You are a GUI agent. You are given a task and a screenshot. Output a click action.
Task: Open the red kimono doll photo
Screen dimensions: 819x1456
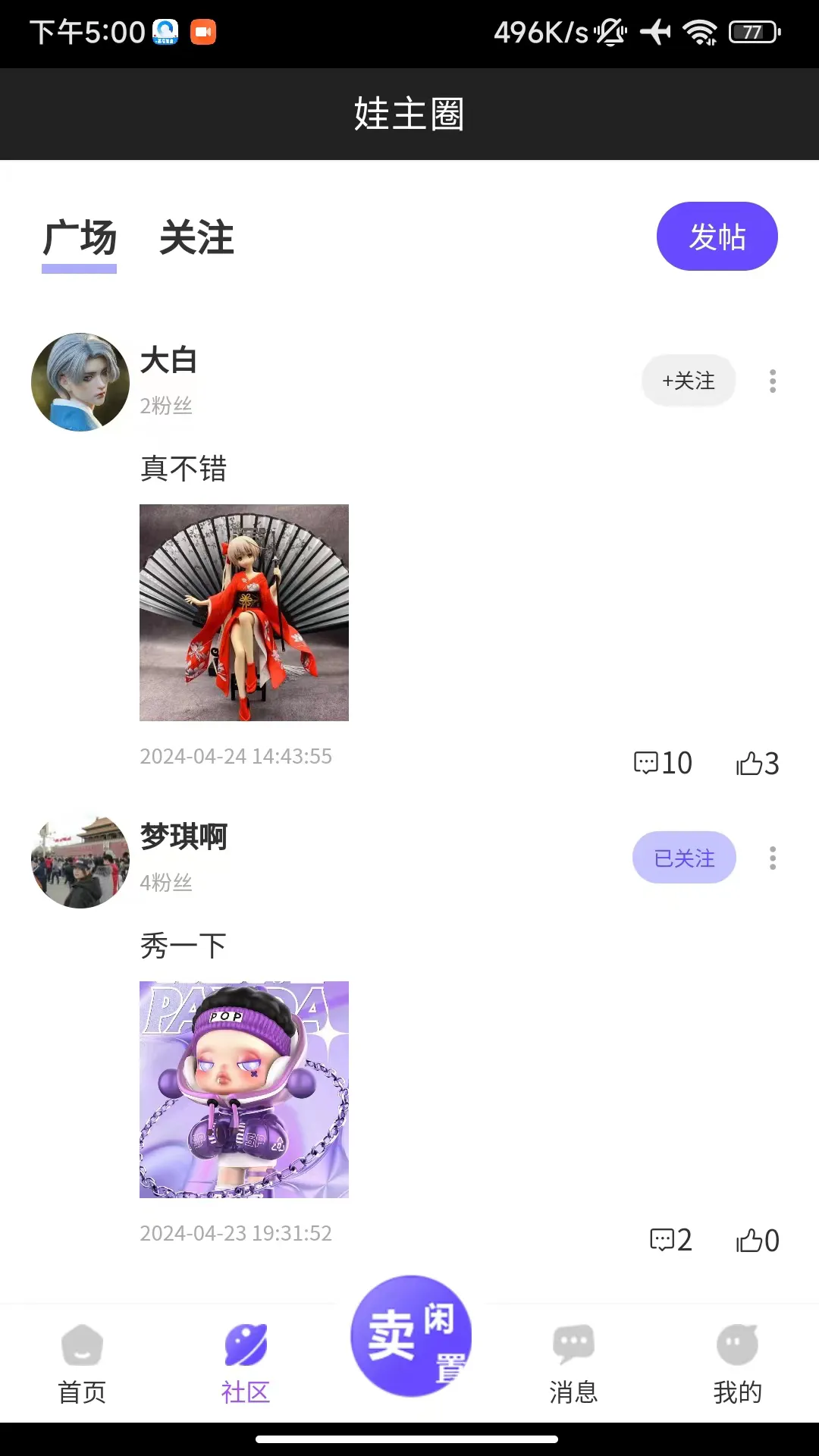click(x=243, y=613)
